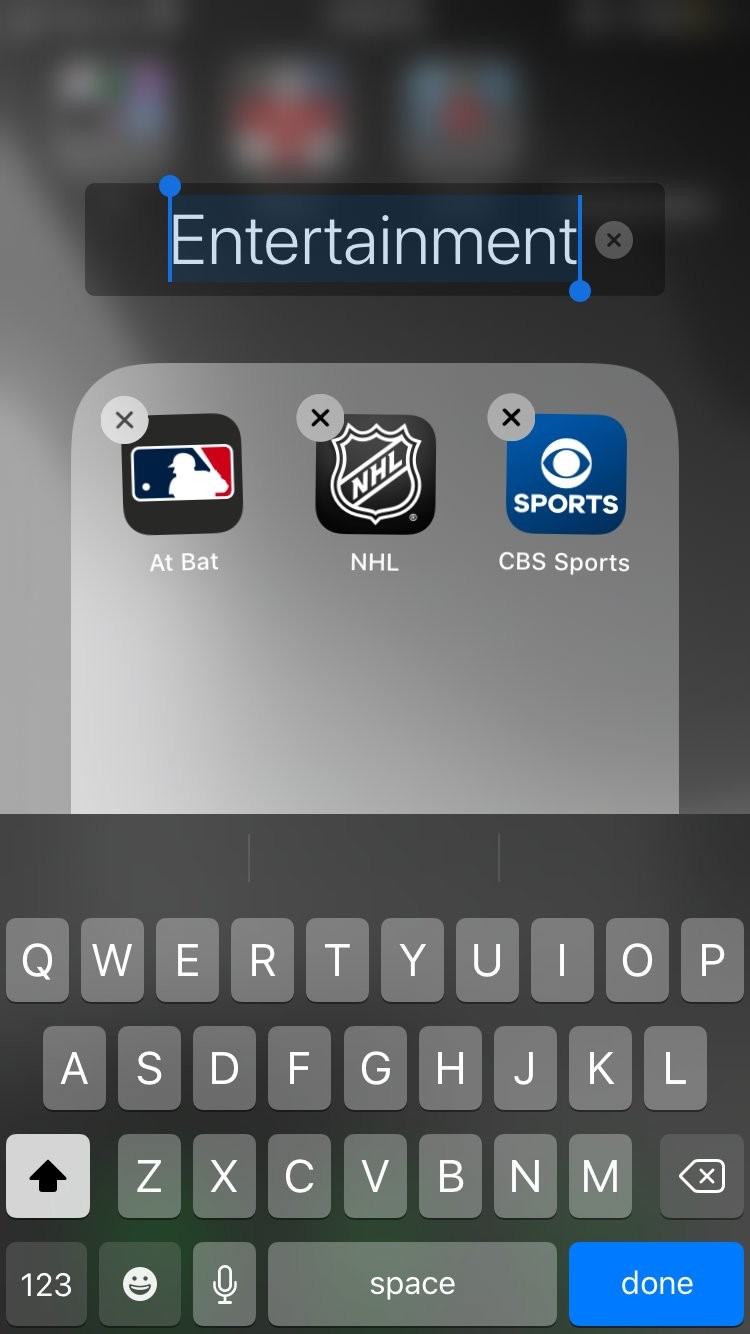Open the NHL app icon
This screenshot has width=750, height=1334.
[x=375, y=474]
